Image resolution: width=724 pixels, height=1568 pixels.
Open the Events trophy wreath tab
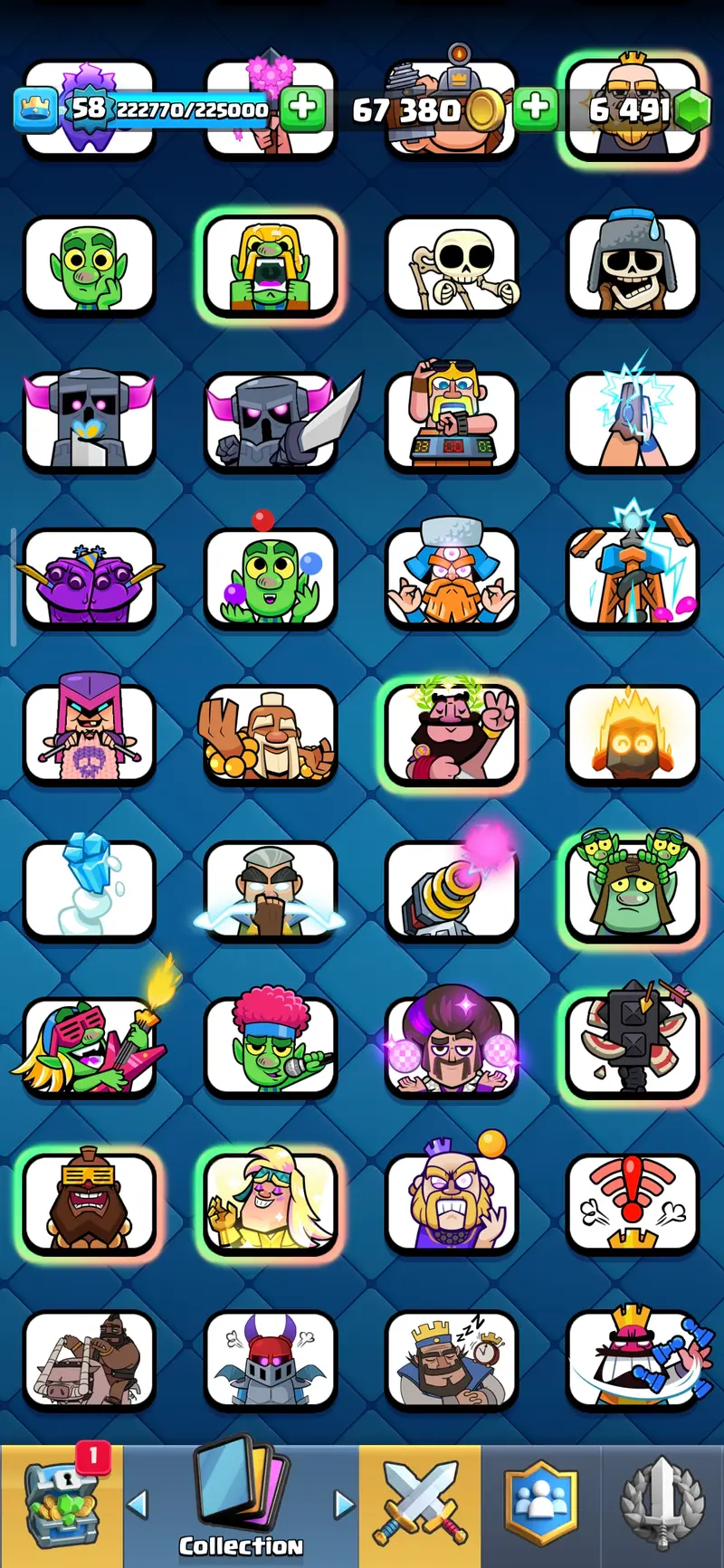coord(662,1505)
